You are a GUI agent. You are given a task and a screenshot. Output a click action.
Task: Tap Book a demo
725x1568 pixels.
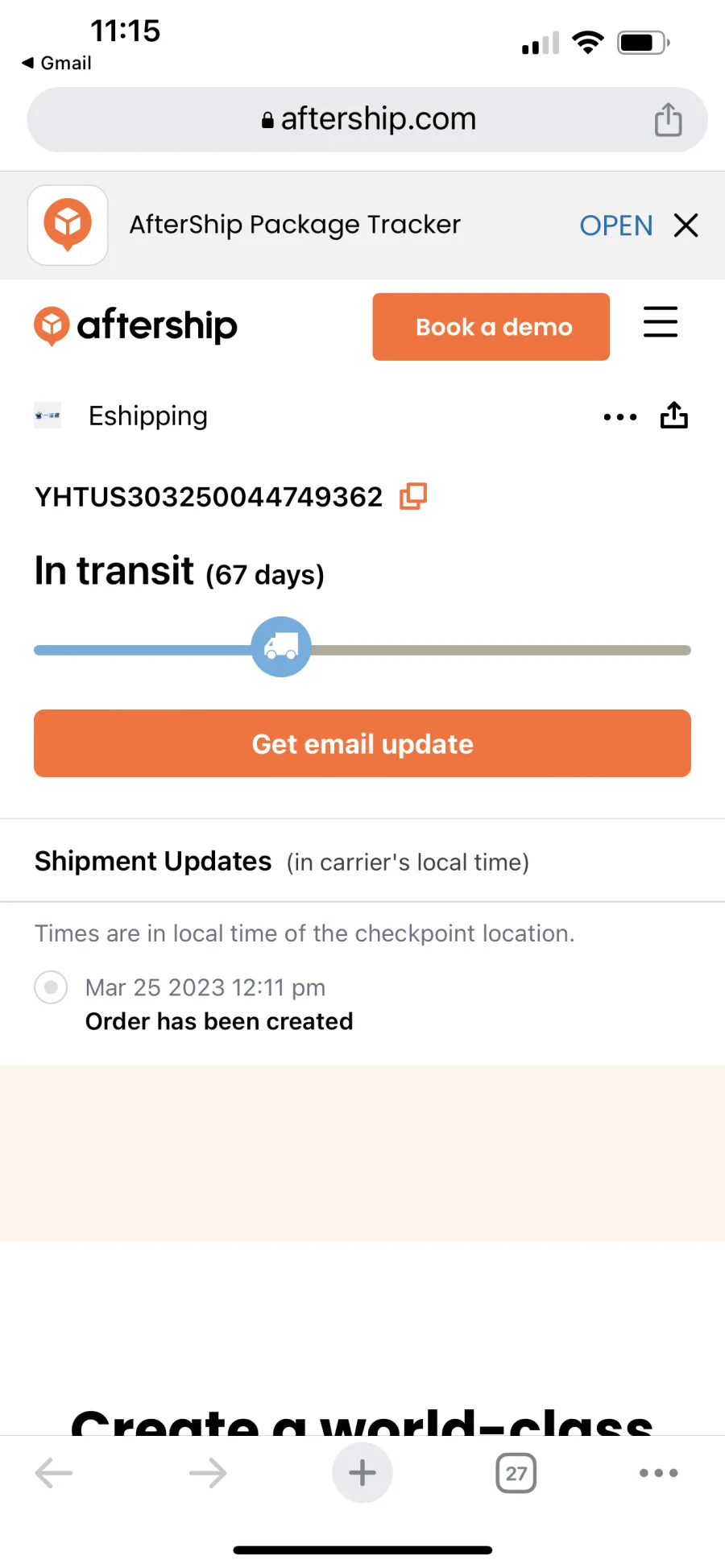point(491,327)
